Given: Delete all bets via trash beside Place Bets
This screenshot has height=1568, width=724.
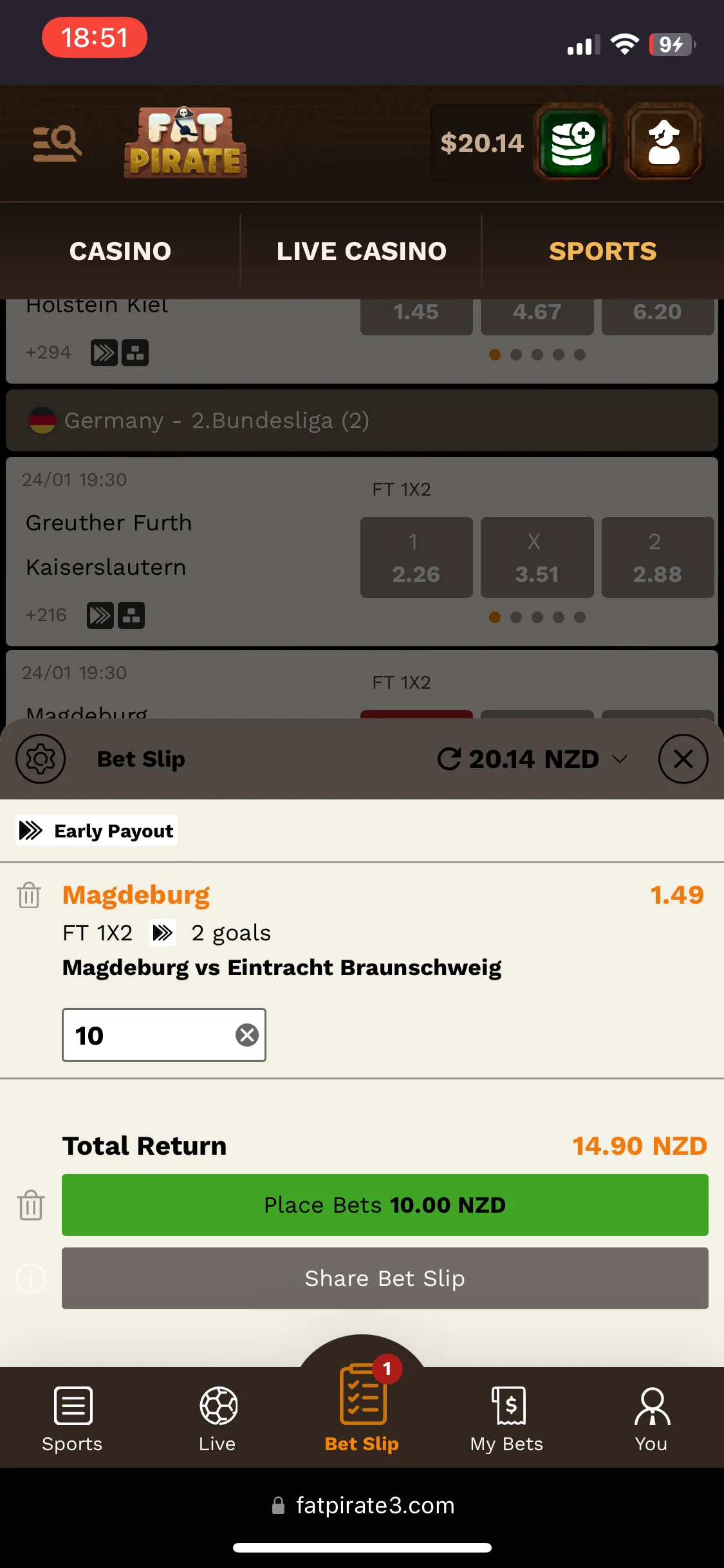Looking at the screenshot, I should [x=31, y=1204].
